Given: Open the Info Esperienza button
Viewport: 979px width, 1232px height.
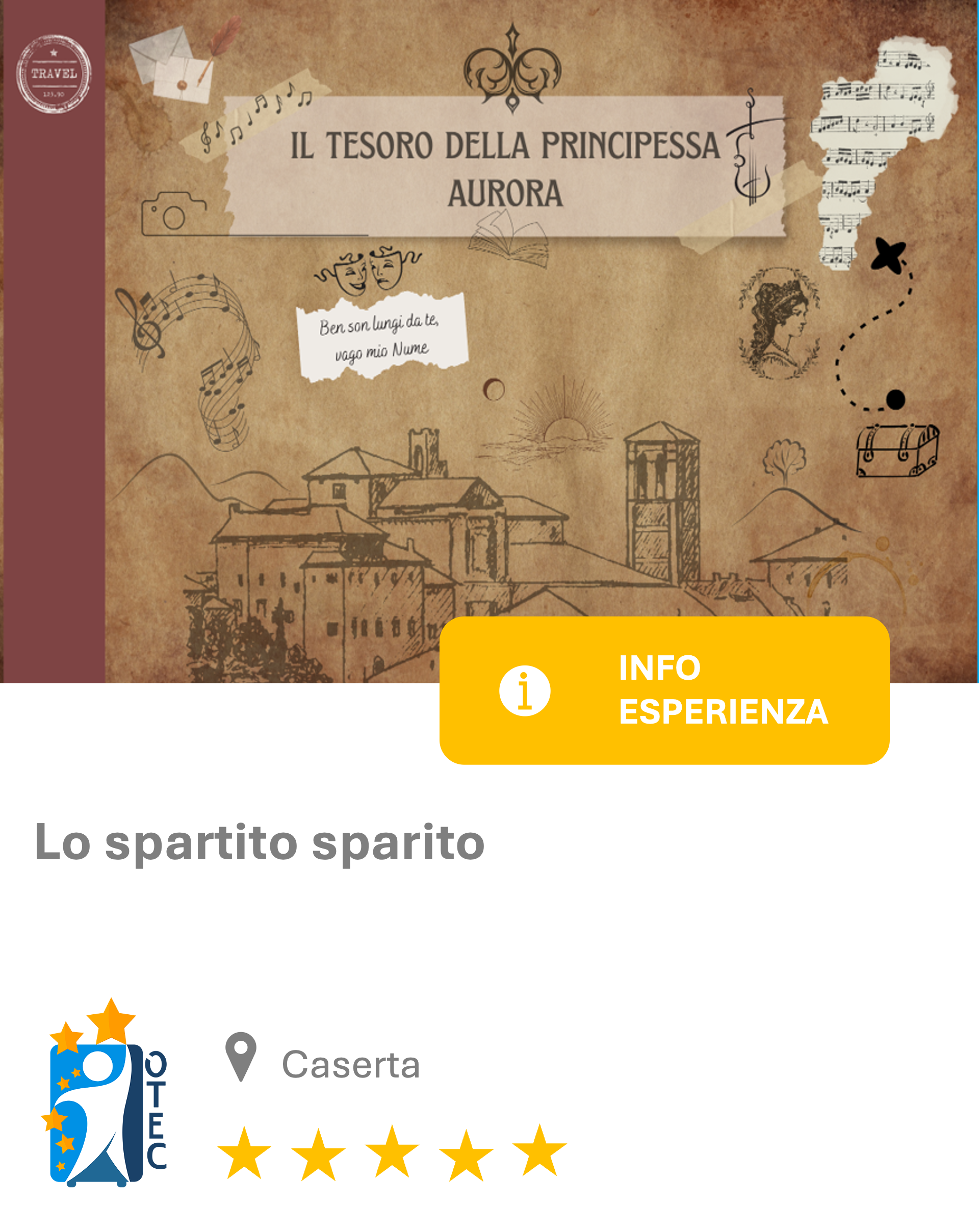Looking at the screenshot, I should click(663, 690).
